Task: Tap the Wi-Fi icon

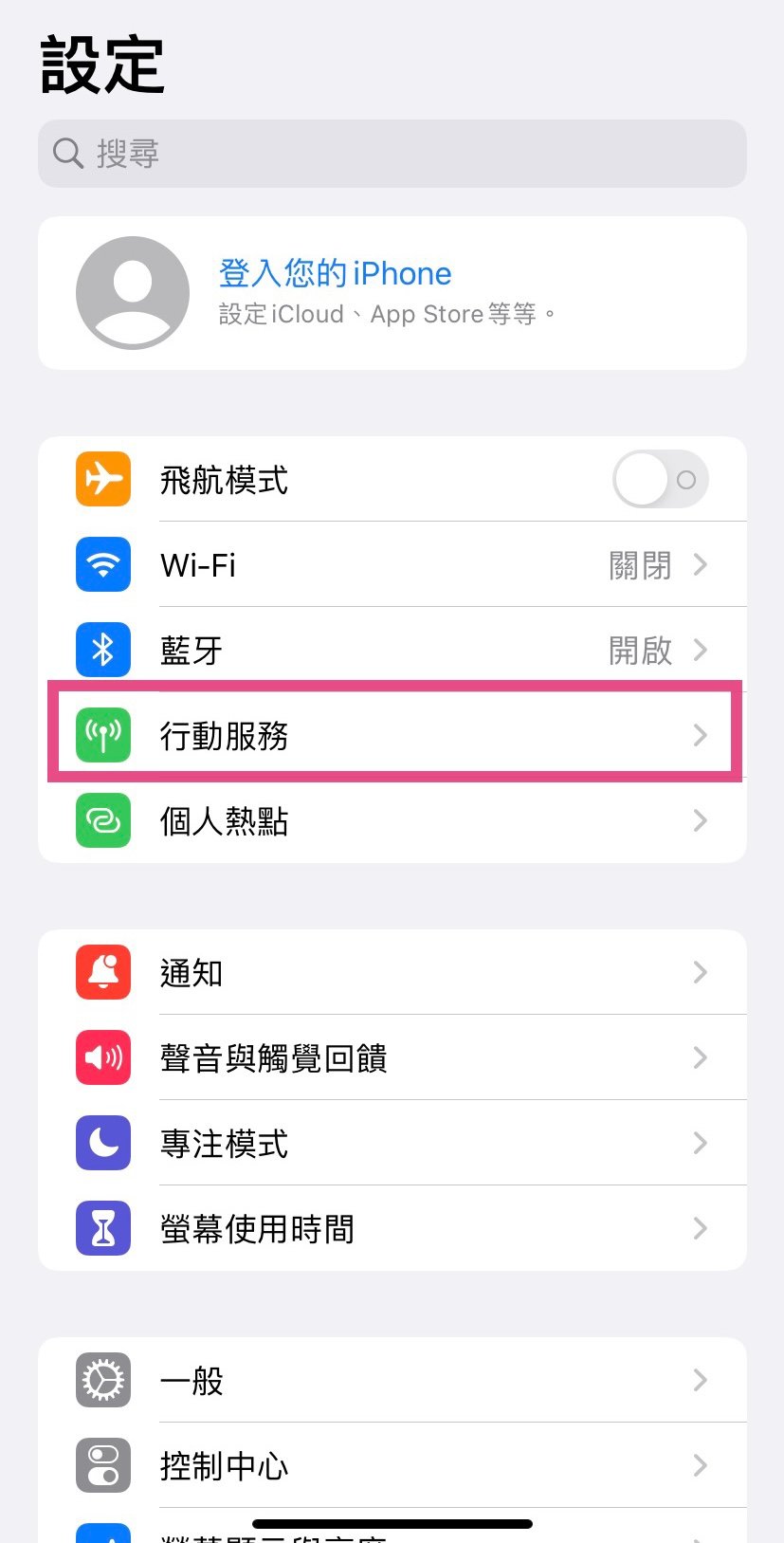Action: (x=101, y=564)
